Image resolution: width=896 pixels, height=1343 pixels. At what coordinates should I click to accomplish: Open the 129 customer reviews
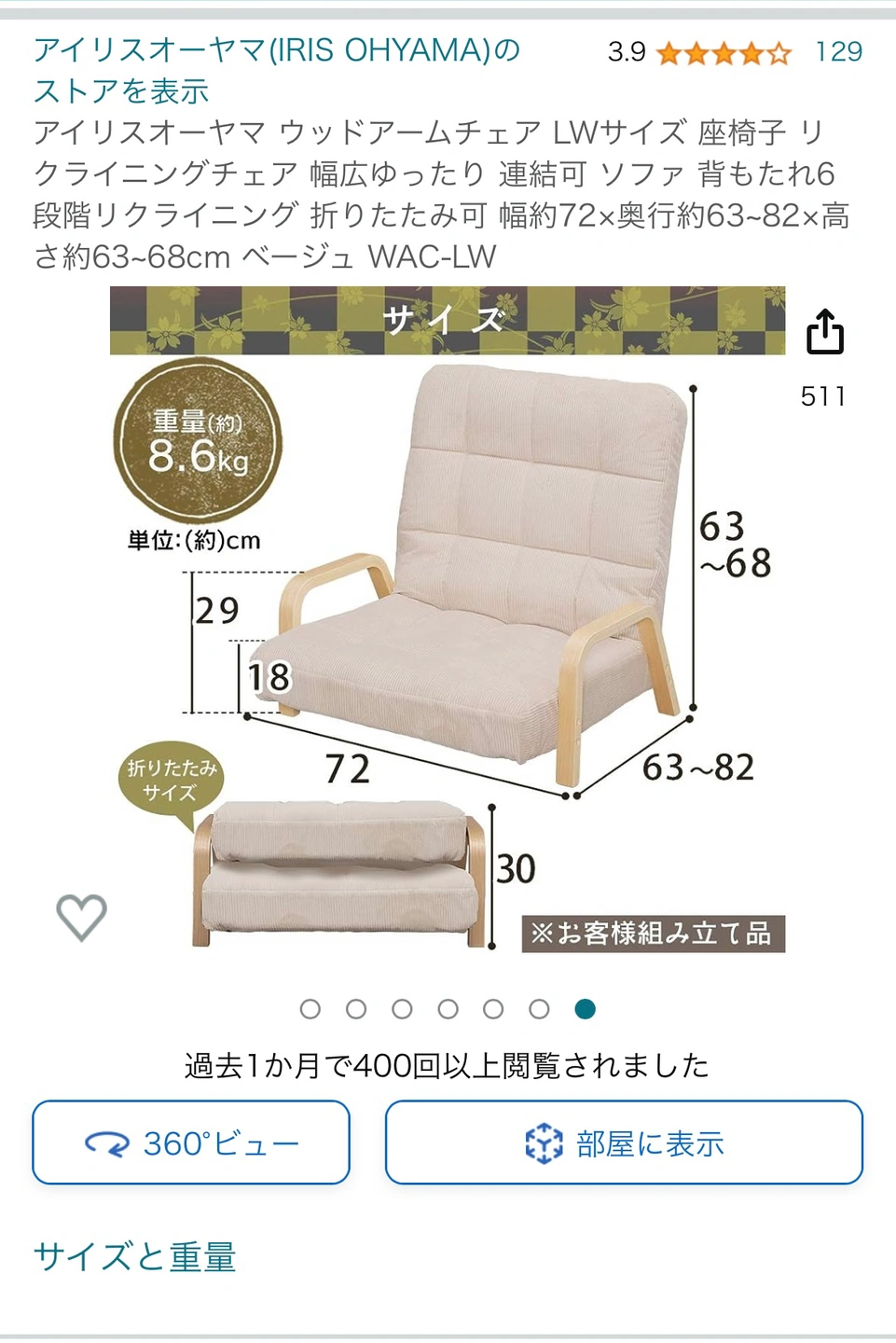click(838, 52)
